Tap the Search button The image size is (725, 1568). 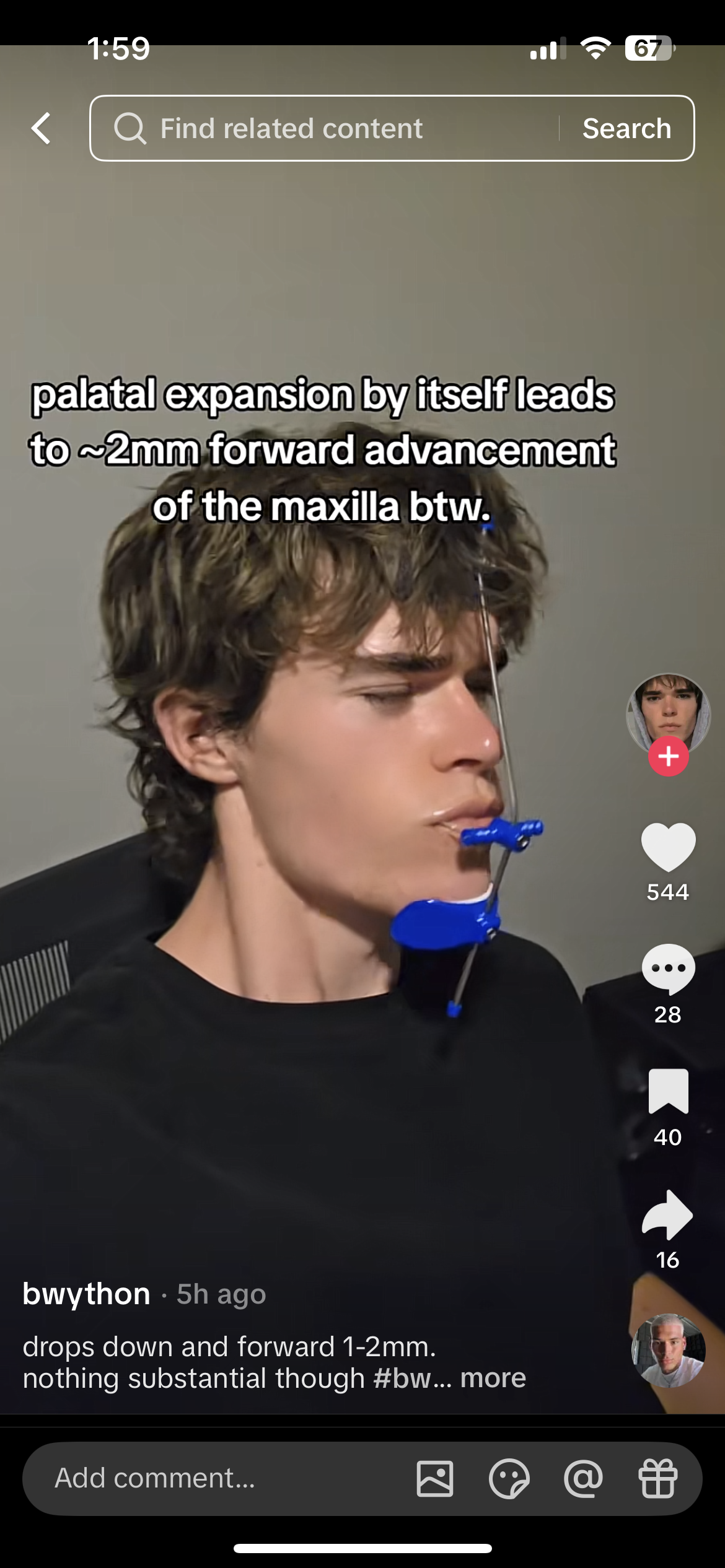point(626,128)
